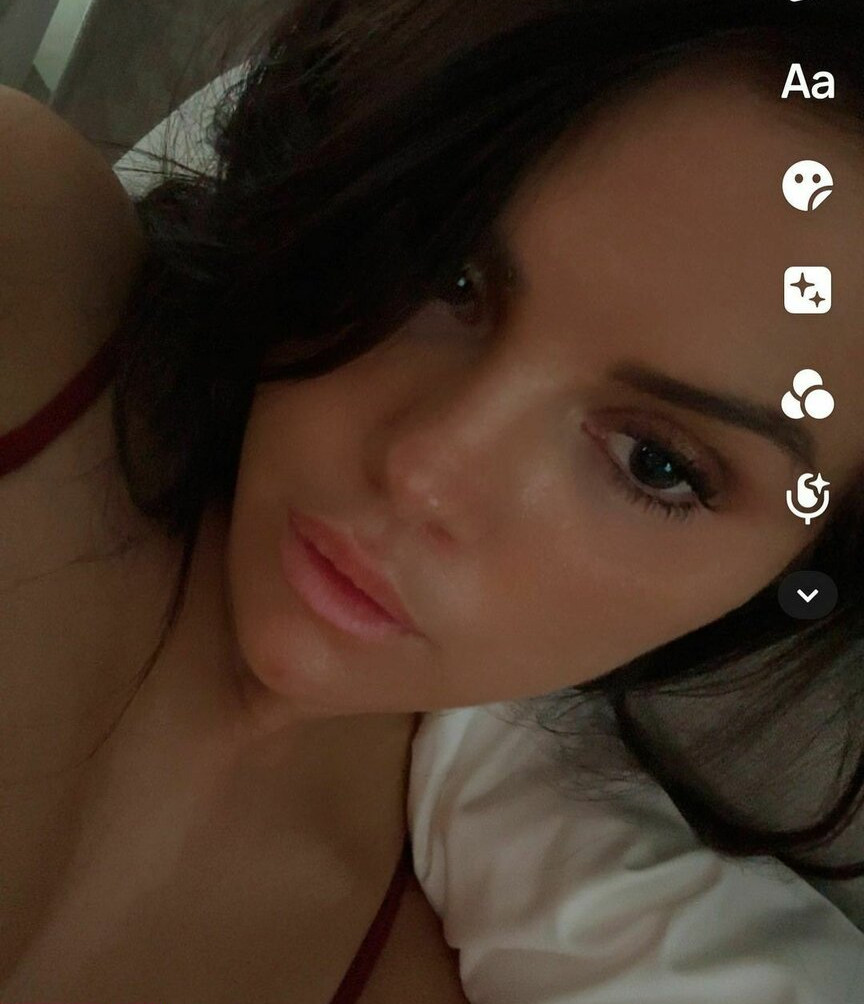Open the microphone audio effects tool
Screen dimensions: 864x1004
coord(807,497)
